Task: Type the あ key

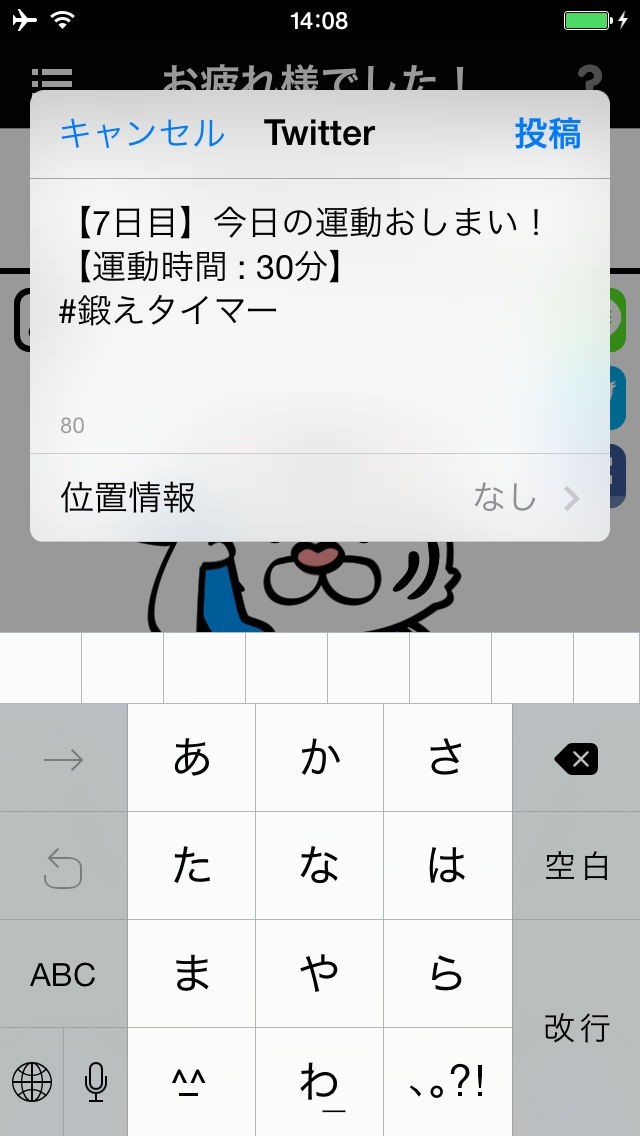Action: coord(192,758)
